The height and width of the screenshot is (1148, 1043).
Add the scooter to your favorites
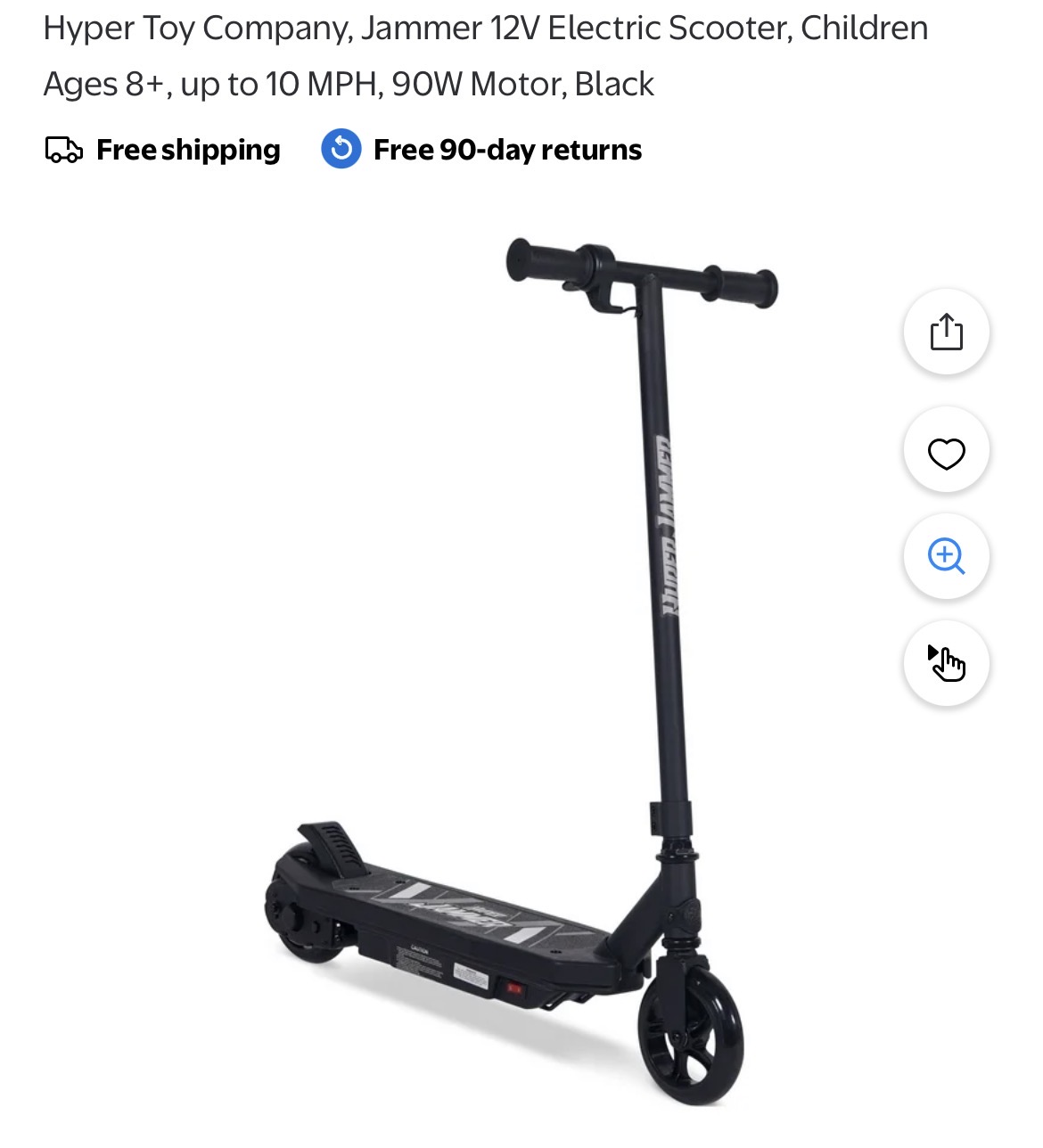[x=946, y=453]
